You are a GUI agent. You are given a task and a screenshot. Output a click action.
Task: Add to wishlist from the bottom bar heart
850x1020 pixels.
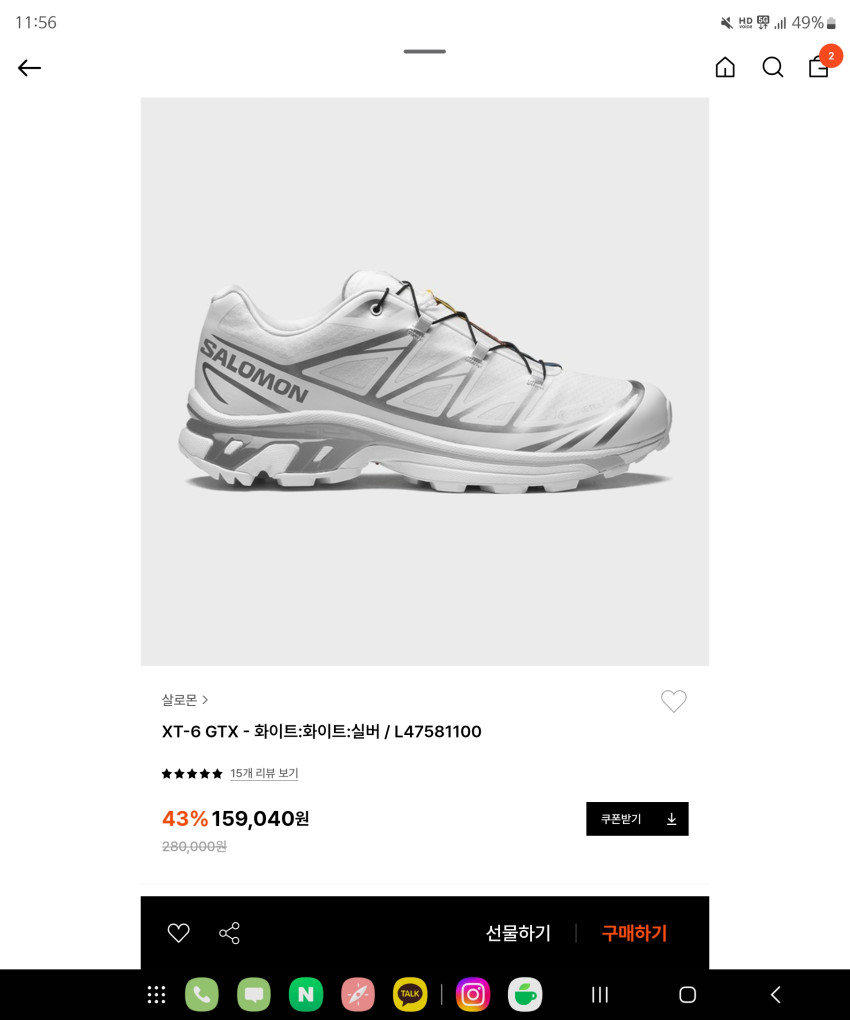coord(179,933)
